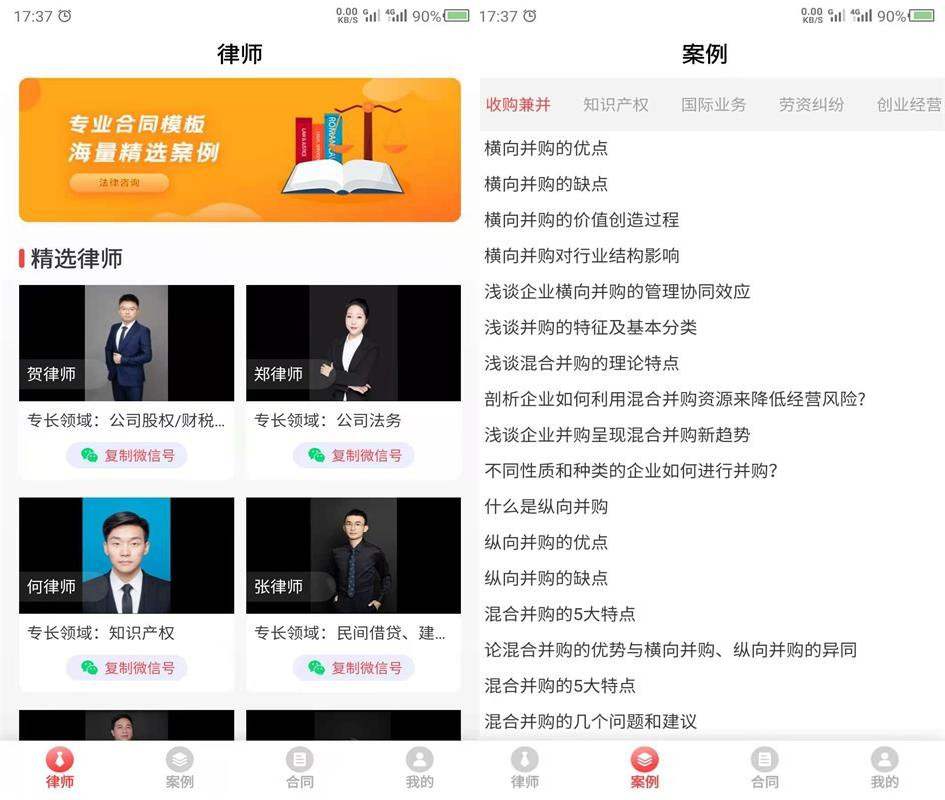Select the 收购兼并 category tab

pyautogui.click(x=518, y=104)
